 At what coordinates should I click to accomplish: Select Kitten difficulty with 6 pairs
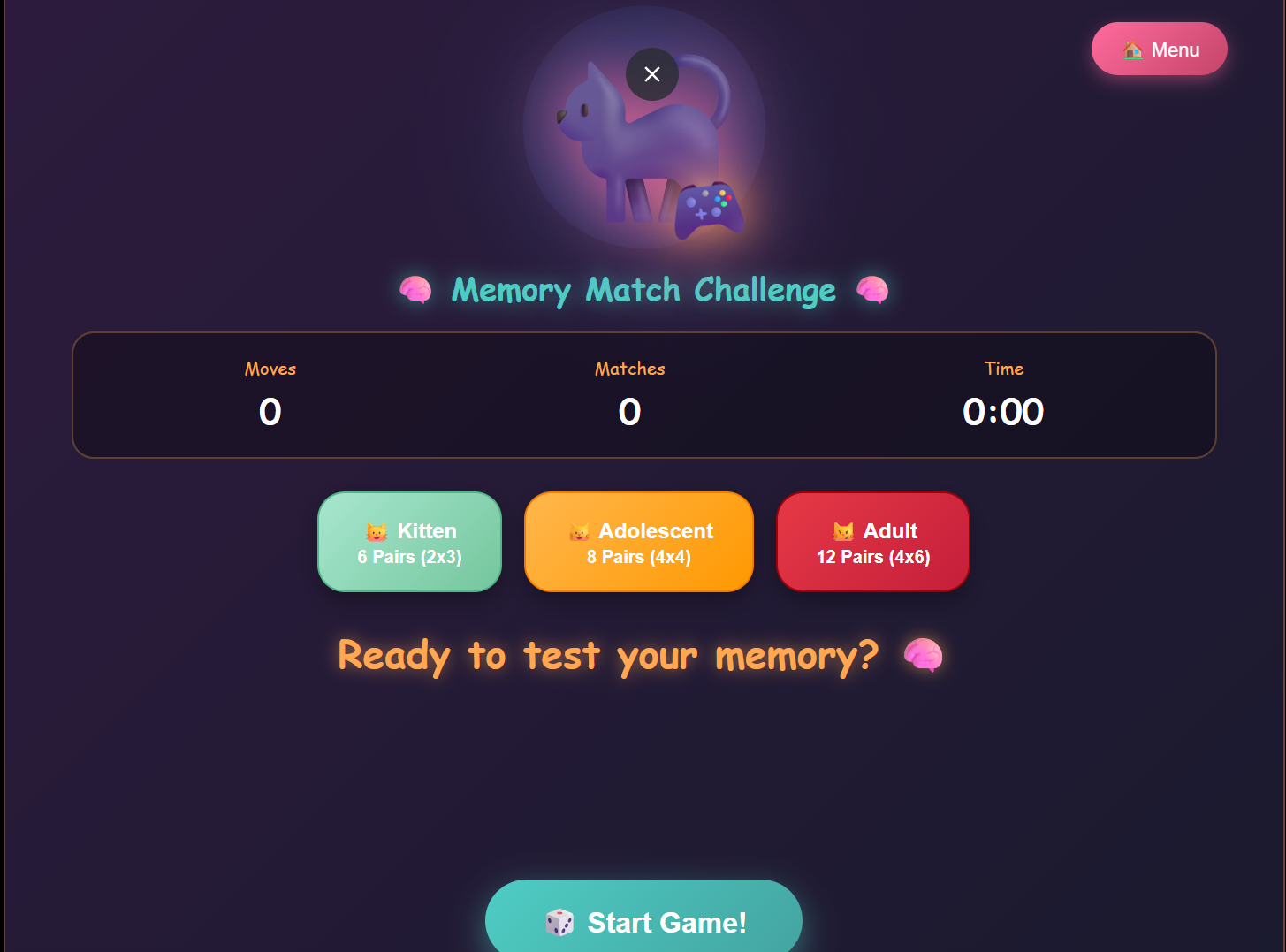pos(409,542)
